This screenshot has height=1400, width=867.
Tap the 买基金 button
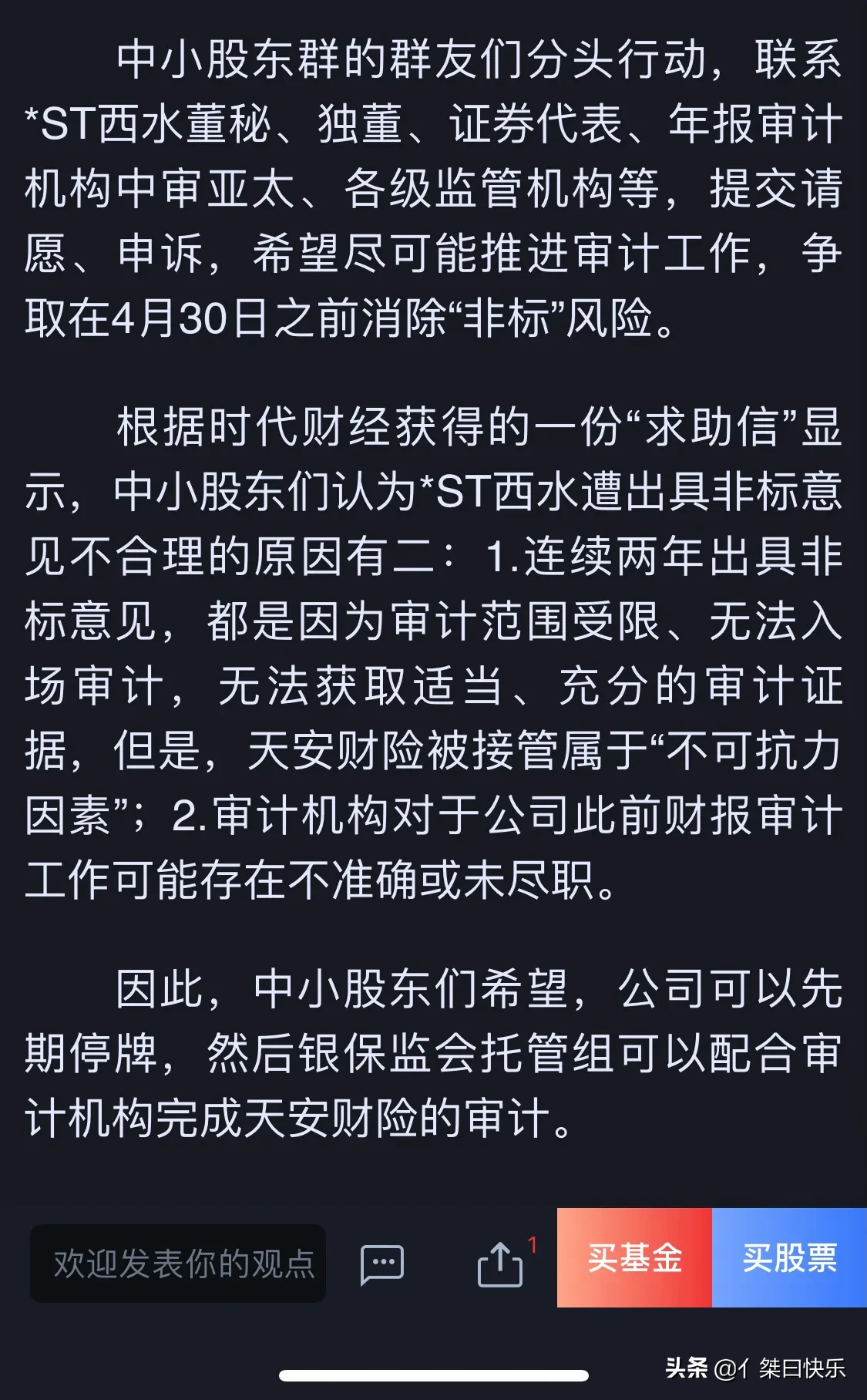[634, 1258]
